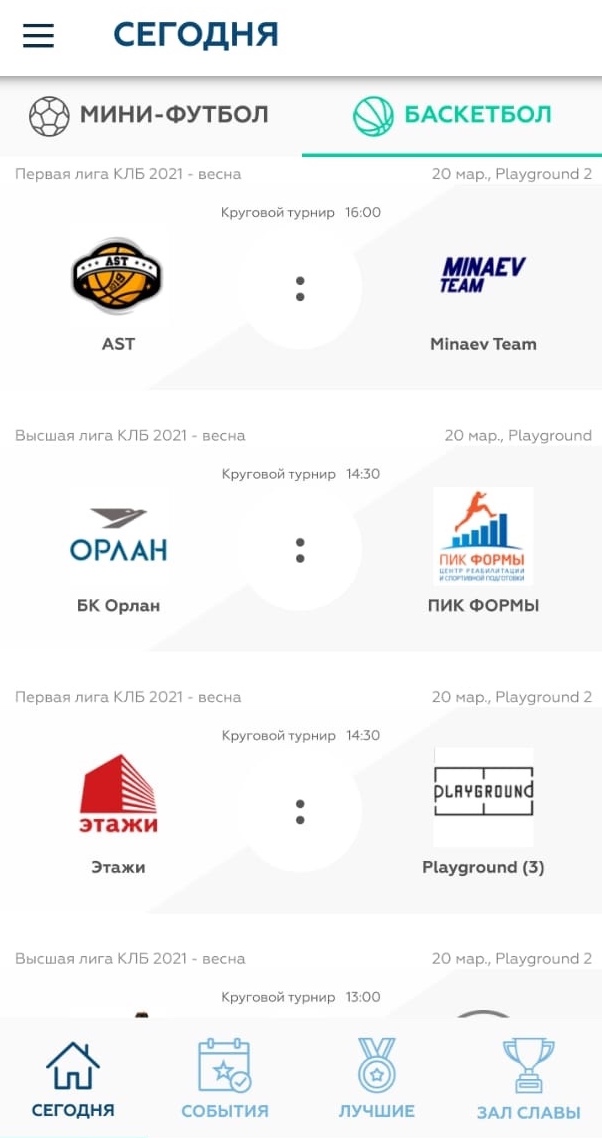
Task: Go to the СЕГОДНЯ bottom tab
Action: tap(73, 1079)
